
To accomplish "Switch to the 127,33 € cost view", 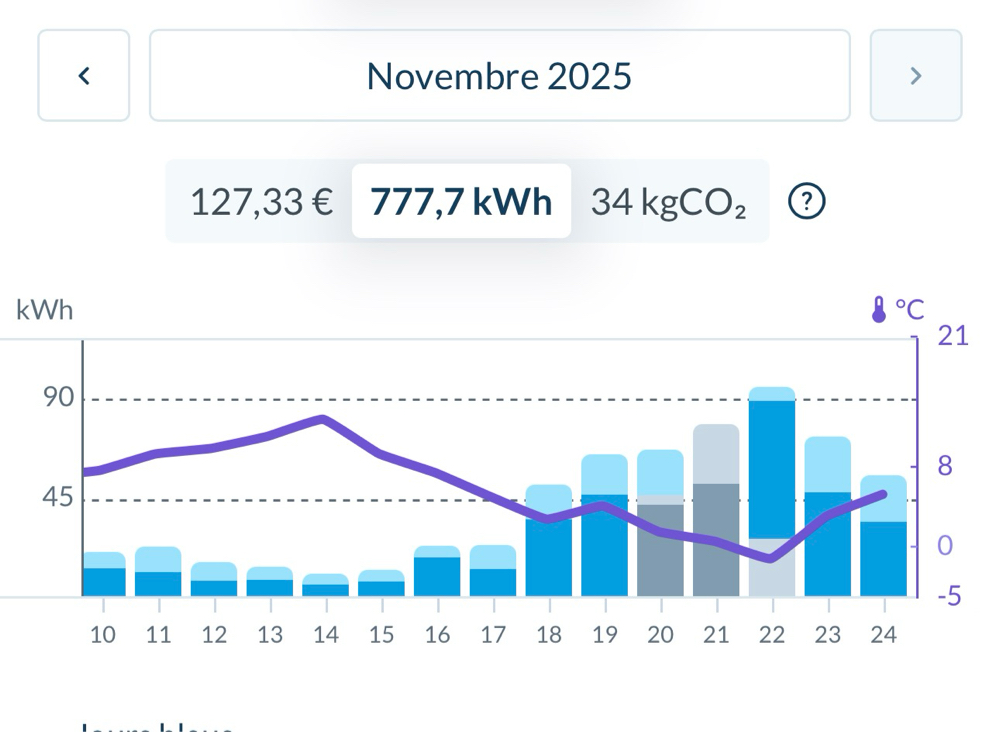I will click(x=261, y=202).
